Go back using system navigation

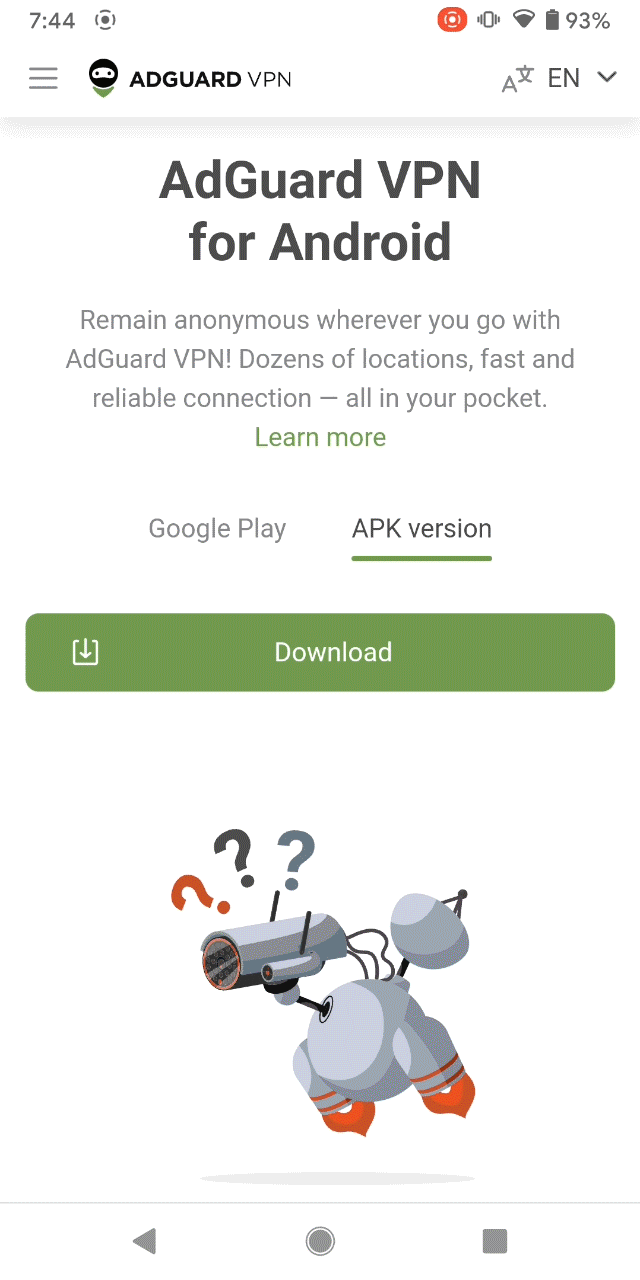[x=144, y=1241]
